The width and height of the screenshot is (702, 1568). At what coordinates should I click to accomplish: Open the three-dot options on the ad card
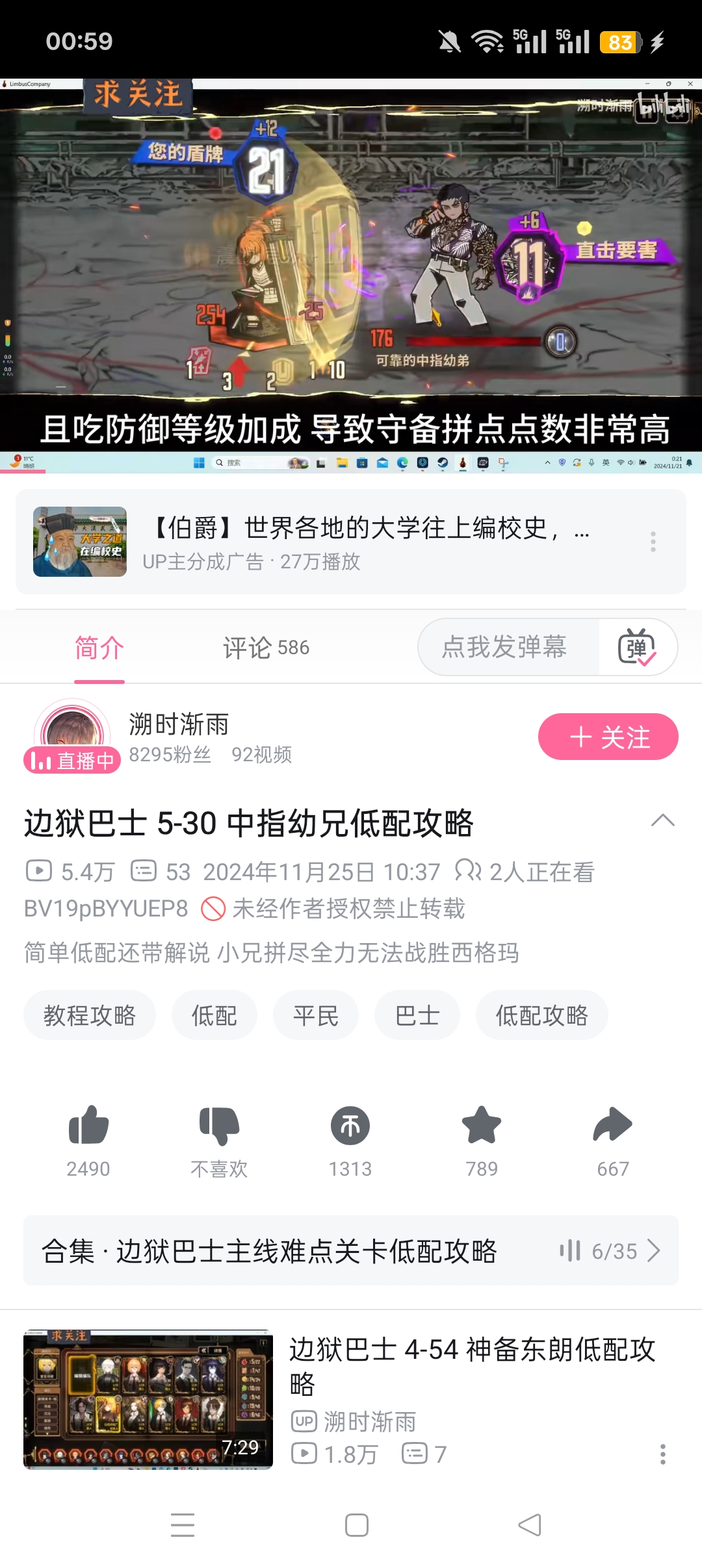(x=653, y=541)
